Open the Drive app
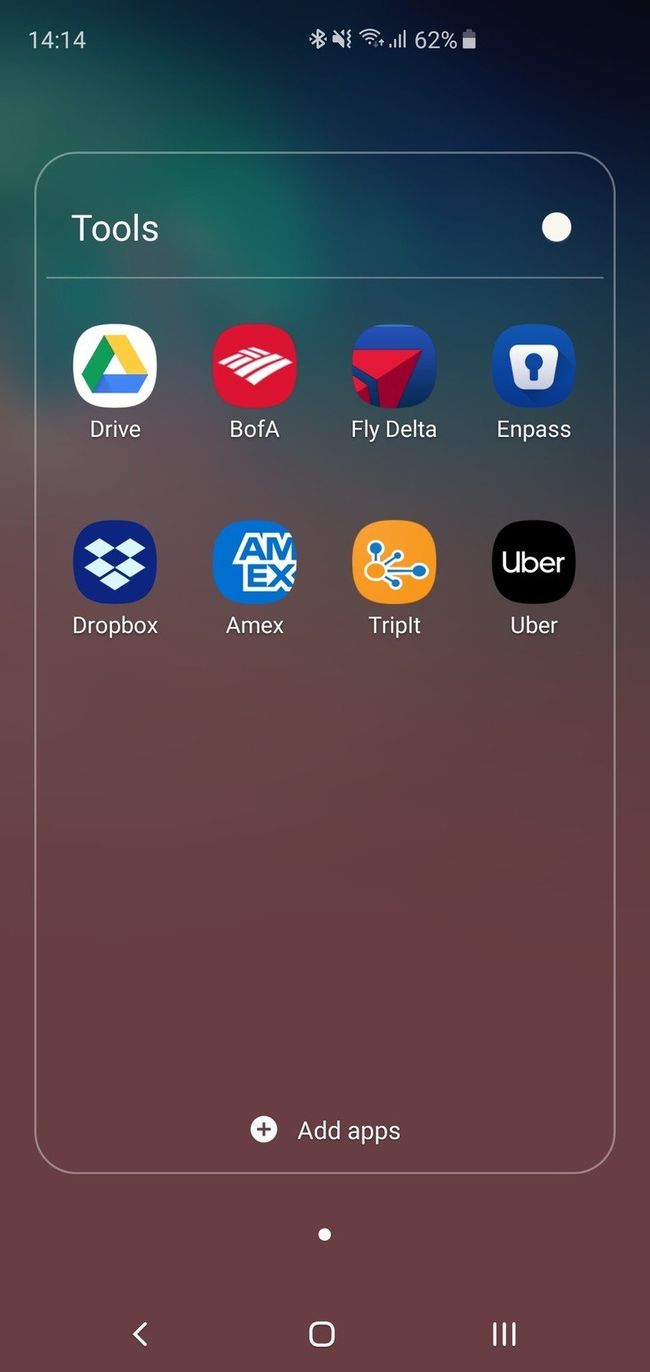650x1372 pixels. (x=115, y=366)
